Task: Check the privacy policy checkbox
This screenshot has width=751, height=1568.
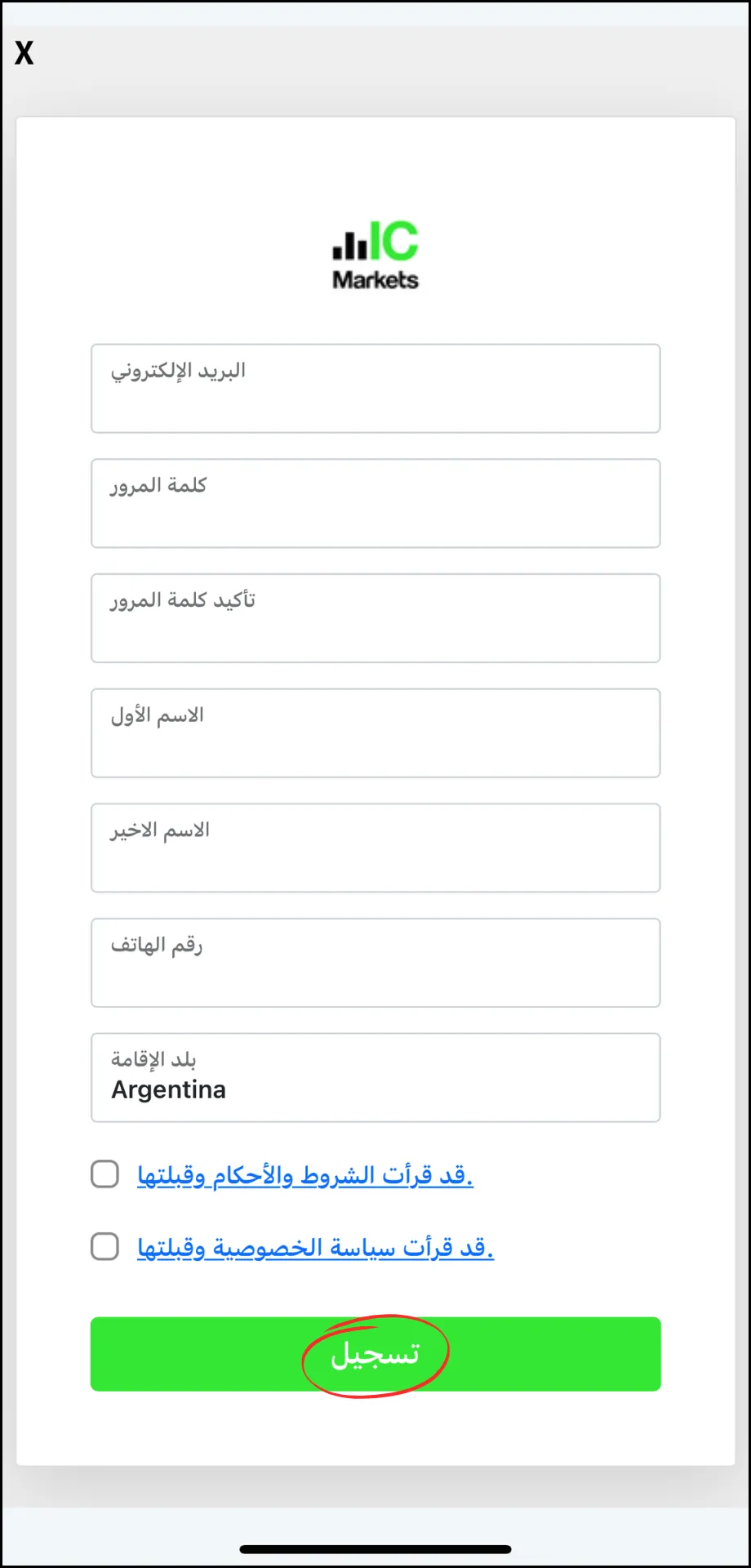Action: click(x=104, y=1247)
